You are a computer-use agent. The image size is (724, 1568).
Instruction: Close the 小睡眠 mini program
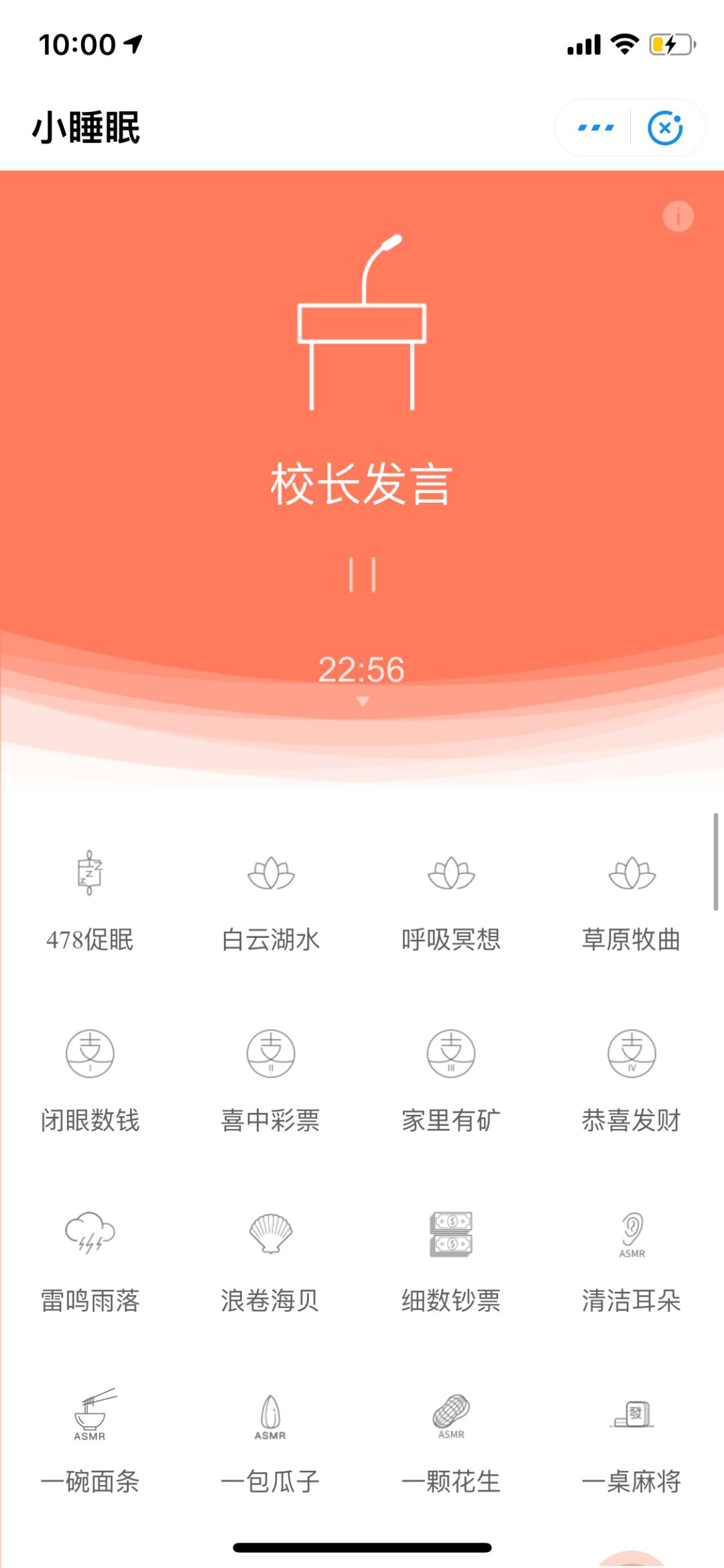[665, 127]
